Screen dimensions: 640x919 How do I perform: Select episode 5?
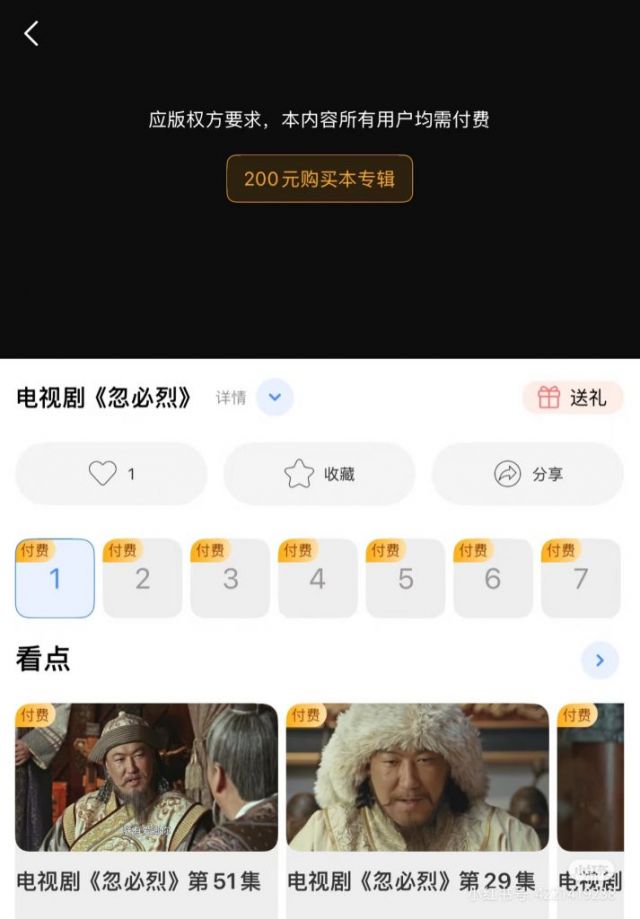[405, 579]
